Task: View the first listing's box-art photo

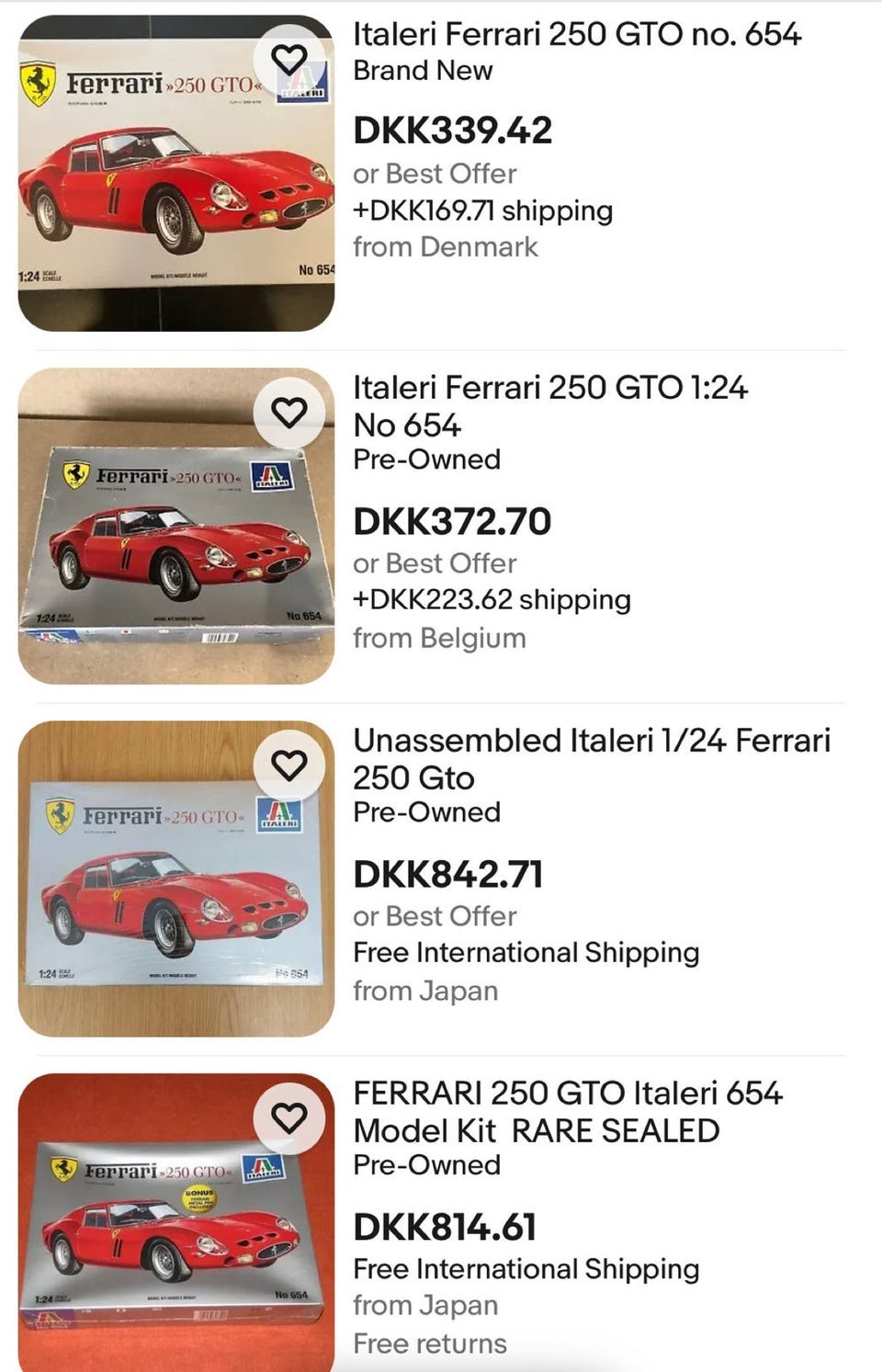Action: 175,165
